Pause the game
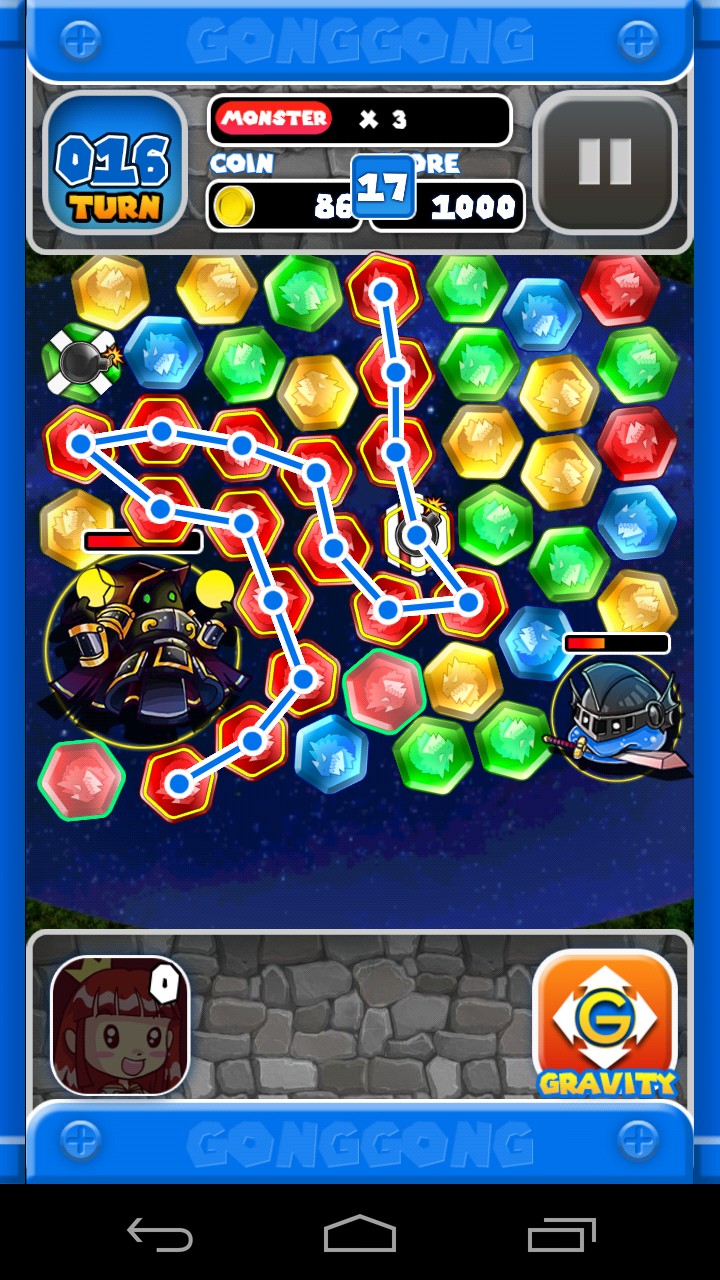This screenshot has width=720, height=1280. [604, 162]
